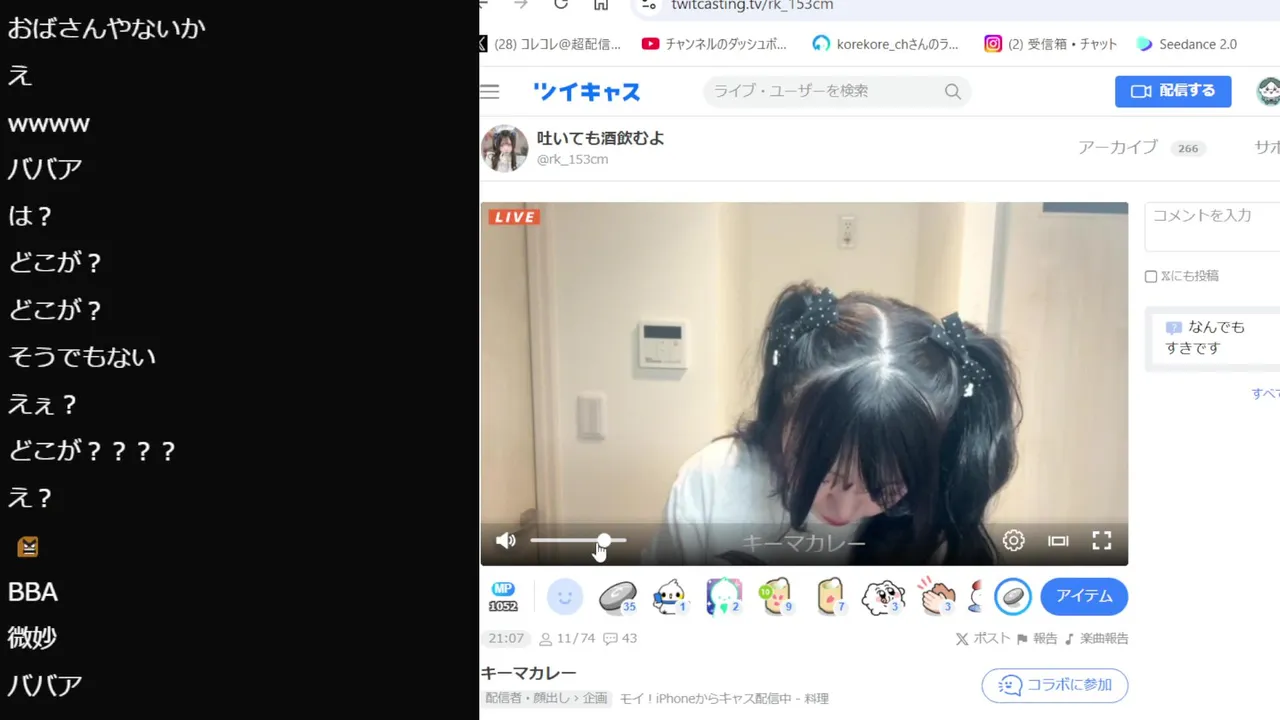Screen dimensions: 1280x720
Task: Reload the browser page
Action: point(561,5)
